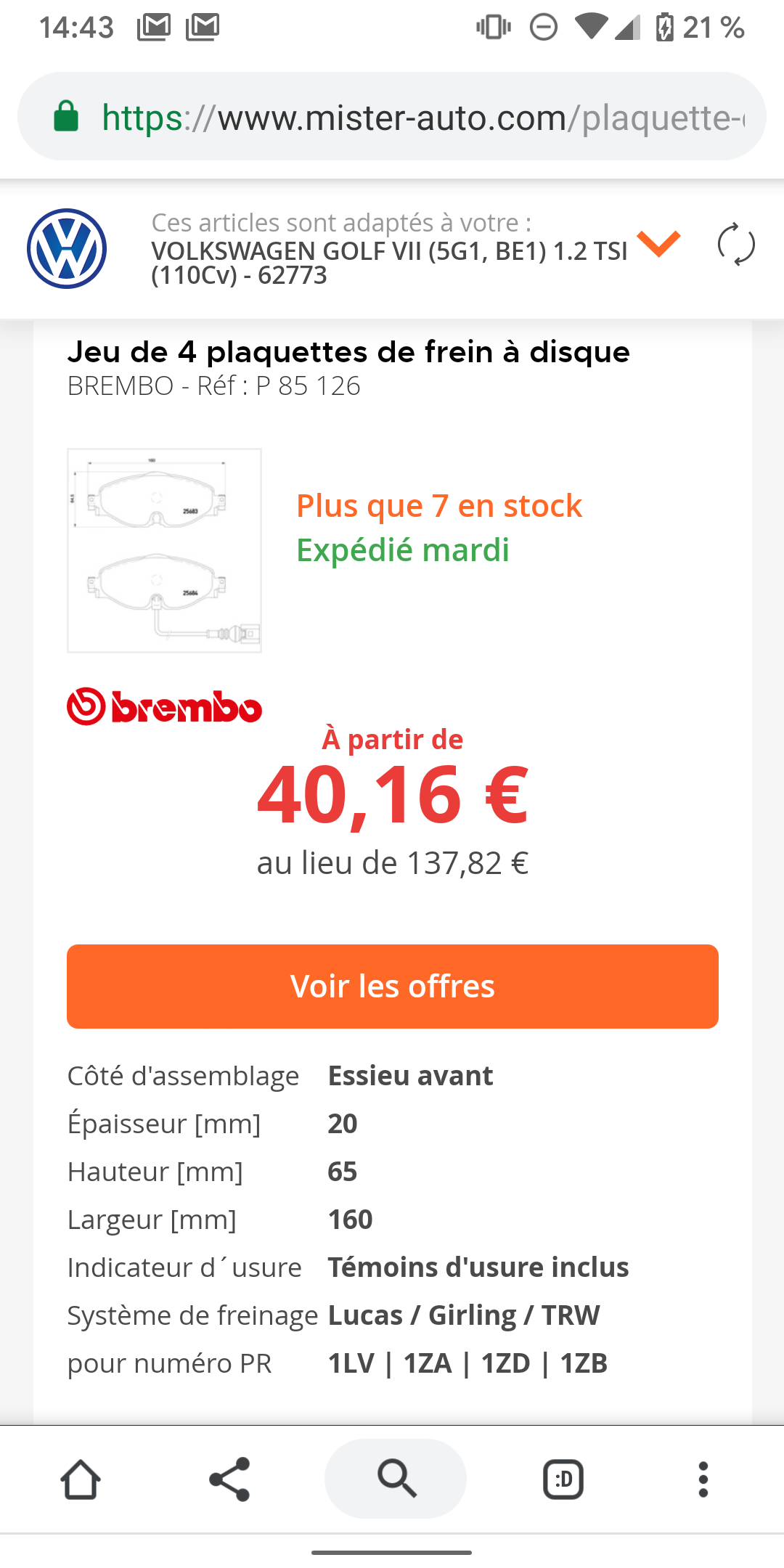Tap the Voir les offres button

393,986
